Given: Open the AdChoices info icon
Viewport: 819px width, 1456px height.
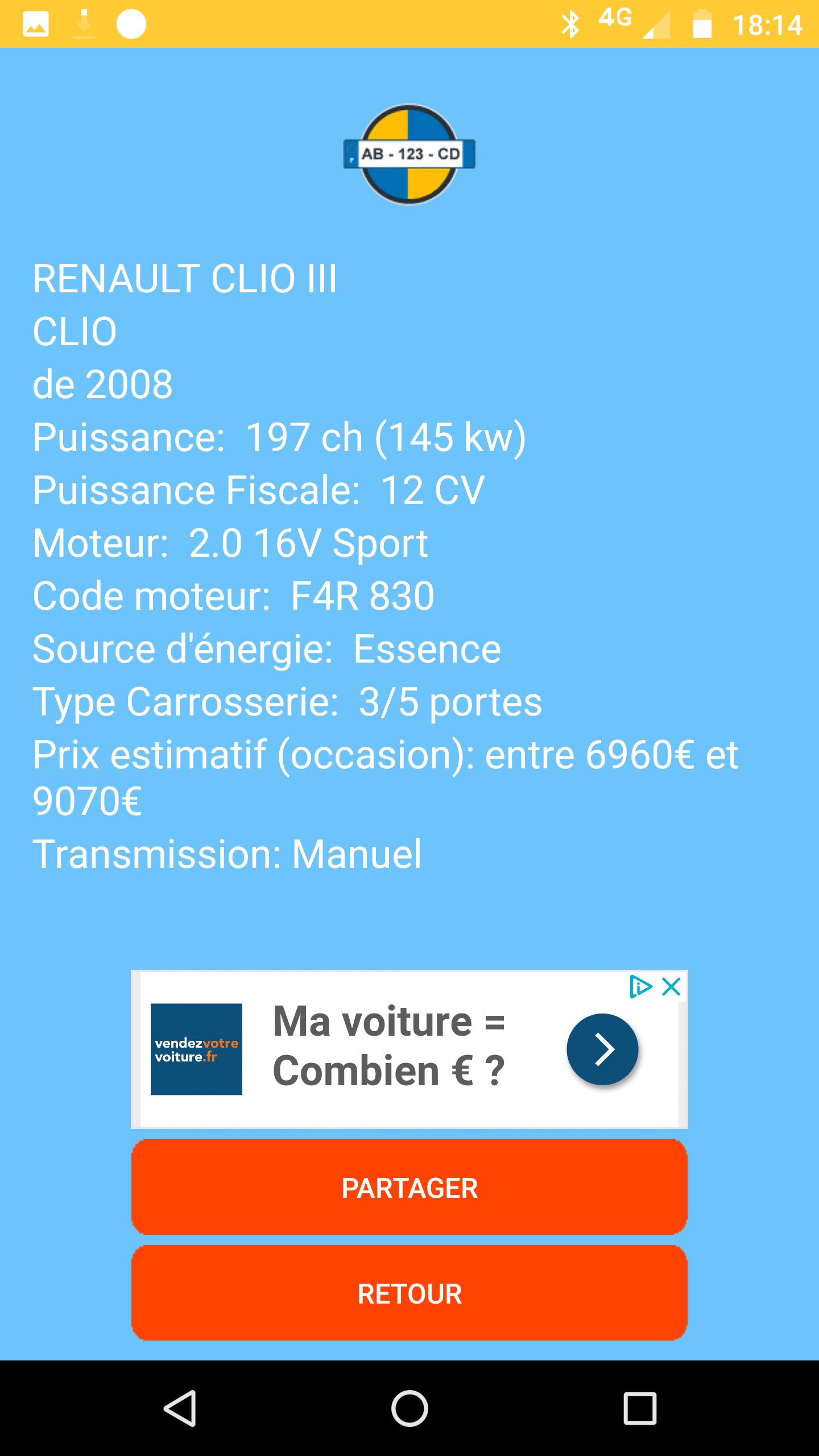Looking at the screenshot, I should (640, 987).
